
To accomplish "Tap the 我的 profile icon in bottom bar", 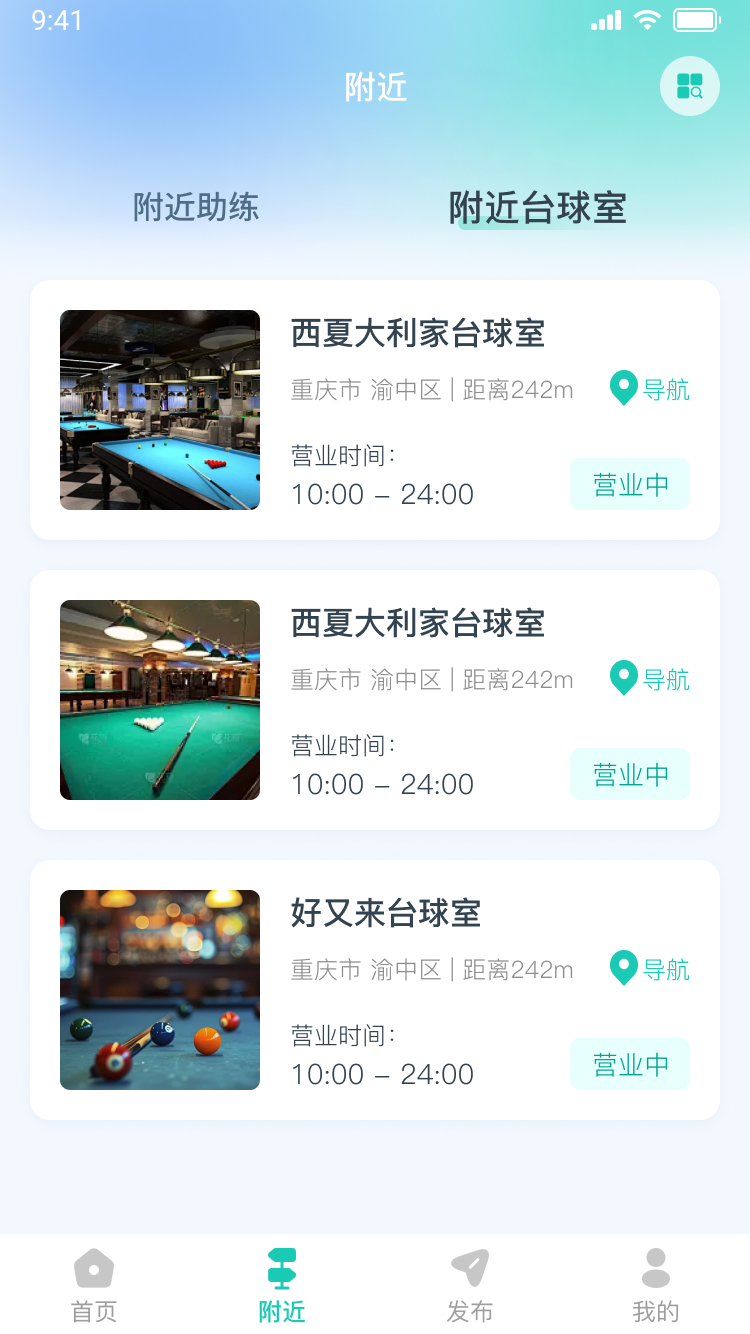I will (x=656, y=1264).
